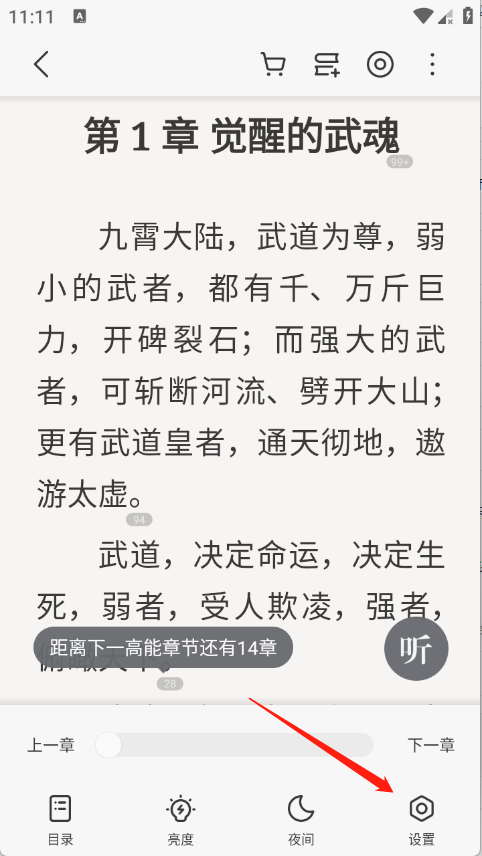The width and height of the screenshot is (482, 856).
Task: Tap the circular target icon in top bar
Action: coord(380,65)
